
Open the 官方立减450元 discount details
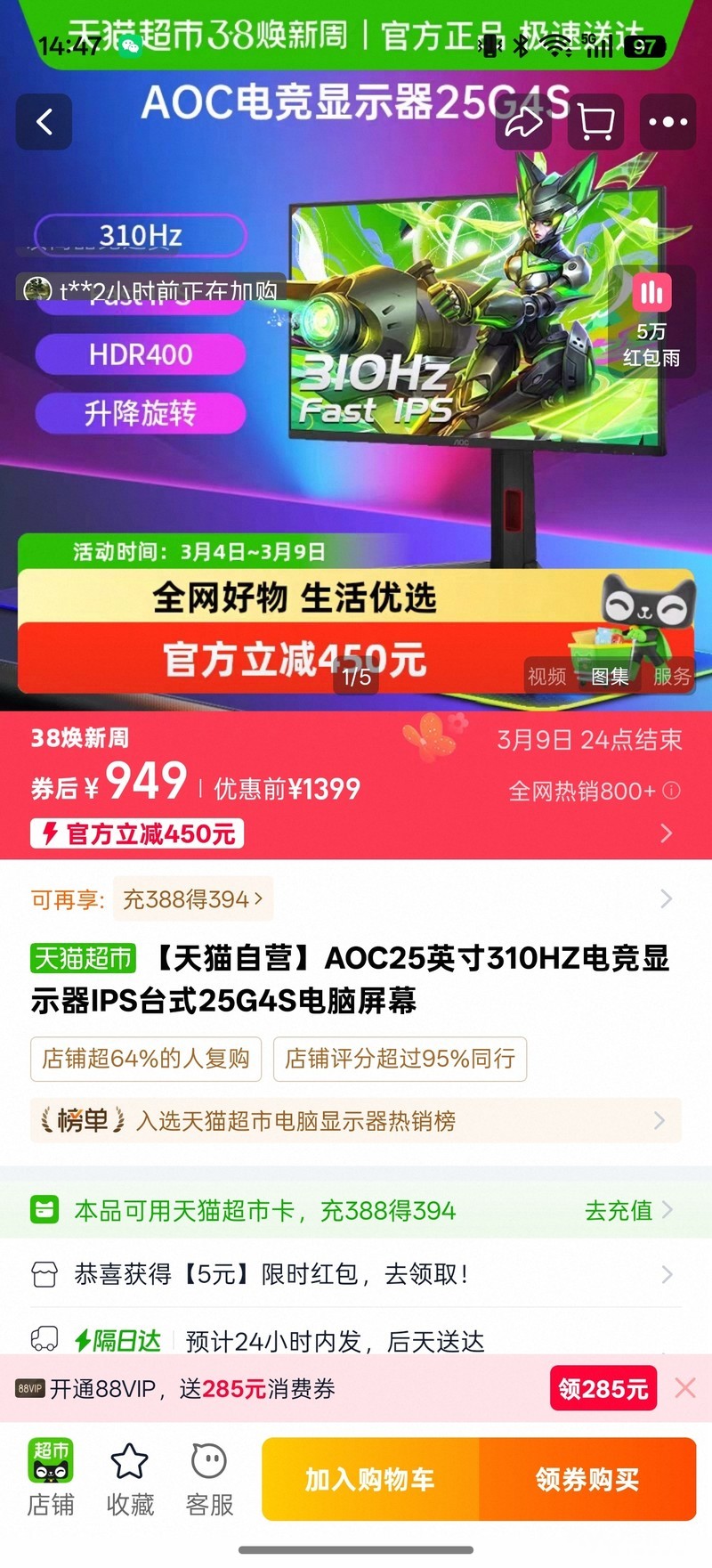pyautogui.click(x=137, y=834)
